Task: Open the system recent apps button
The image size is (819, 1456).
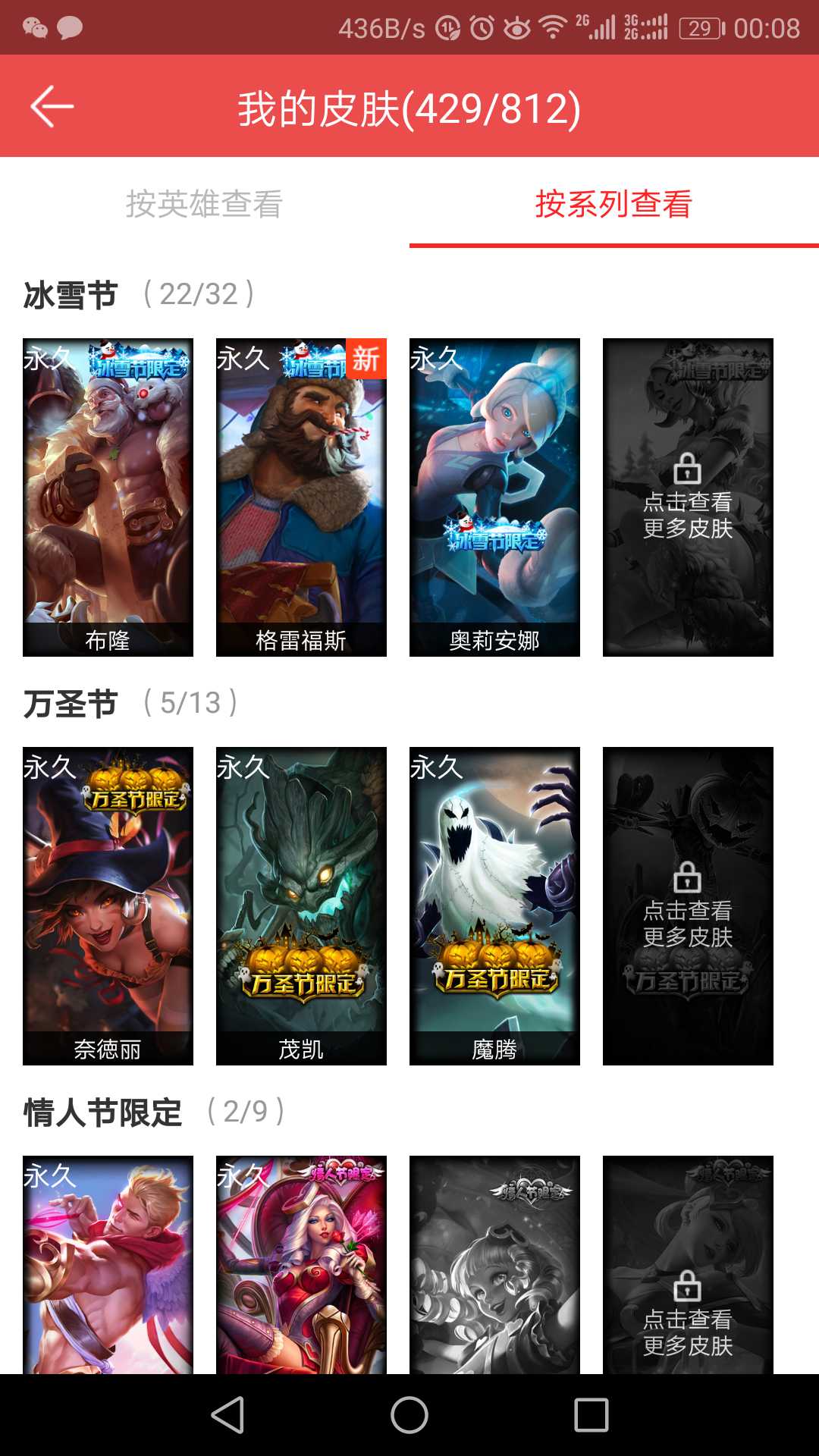Action: pyautogui.click(x=591, y=1415)
